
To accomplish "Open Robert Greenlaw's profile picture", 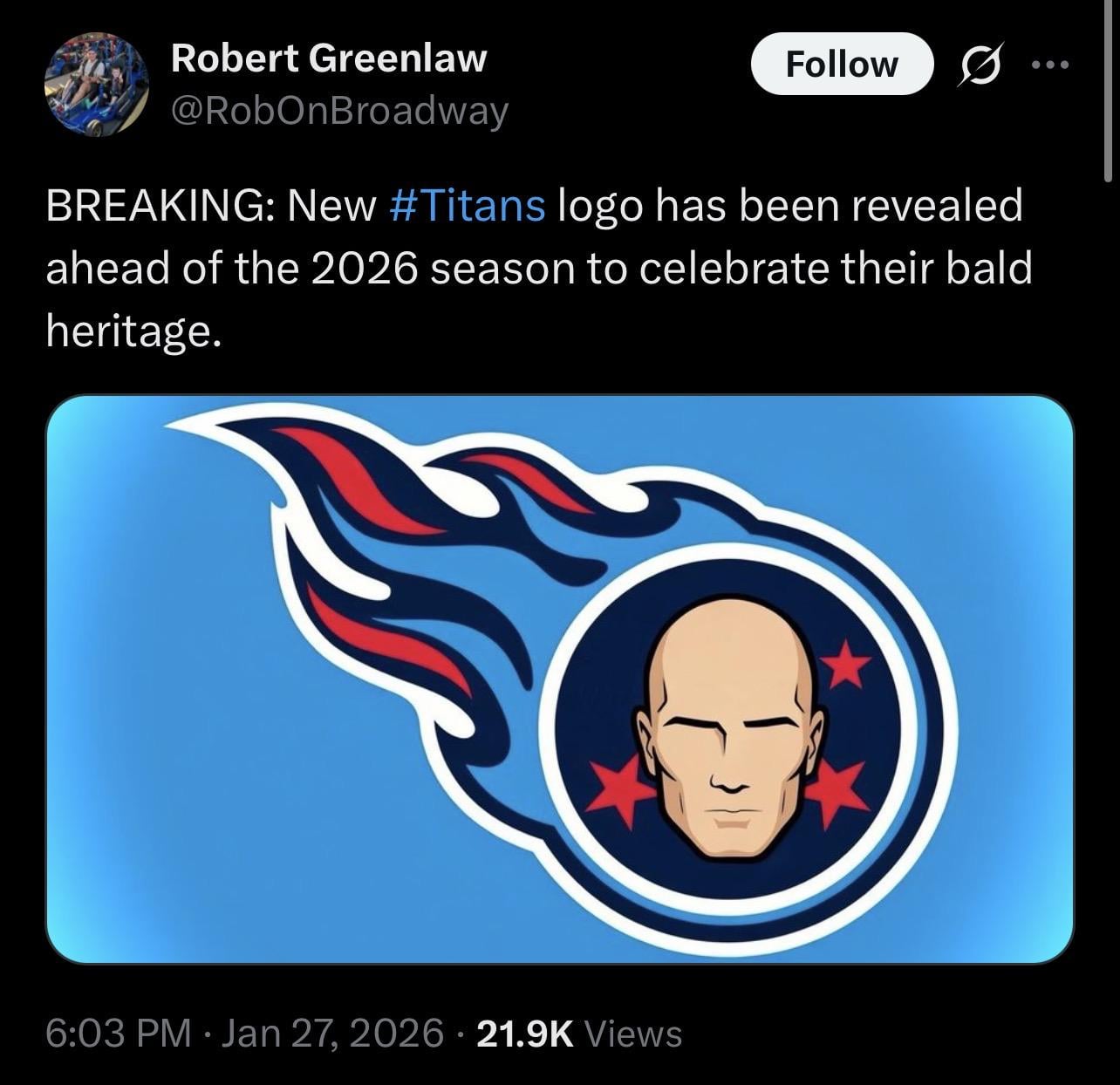I will [97, 85].
